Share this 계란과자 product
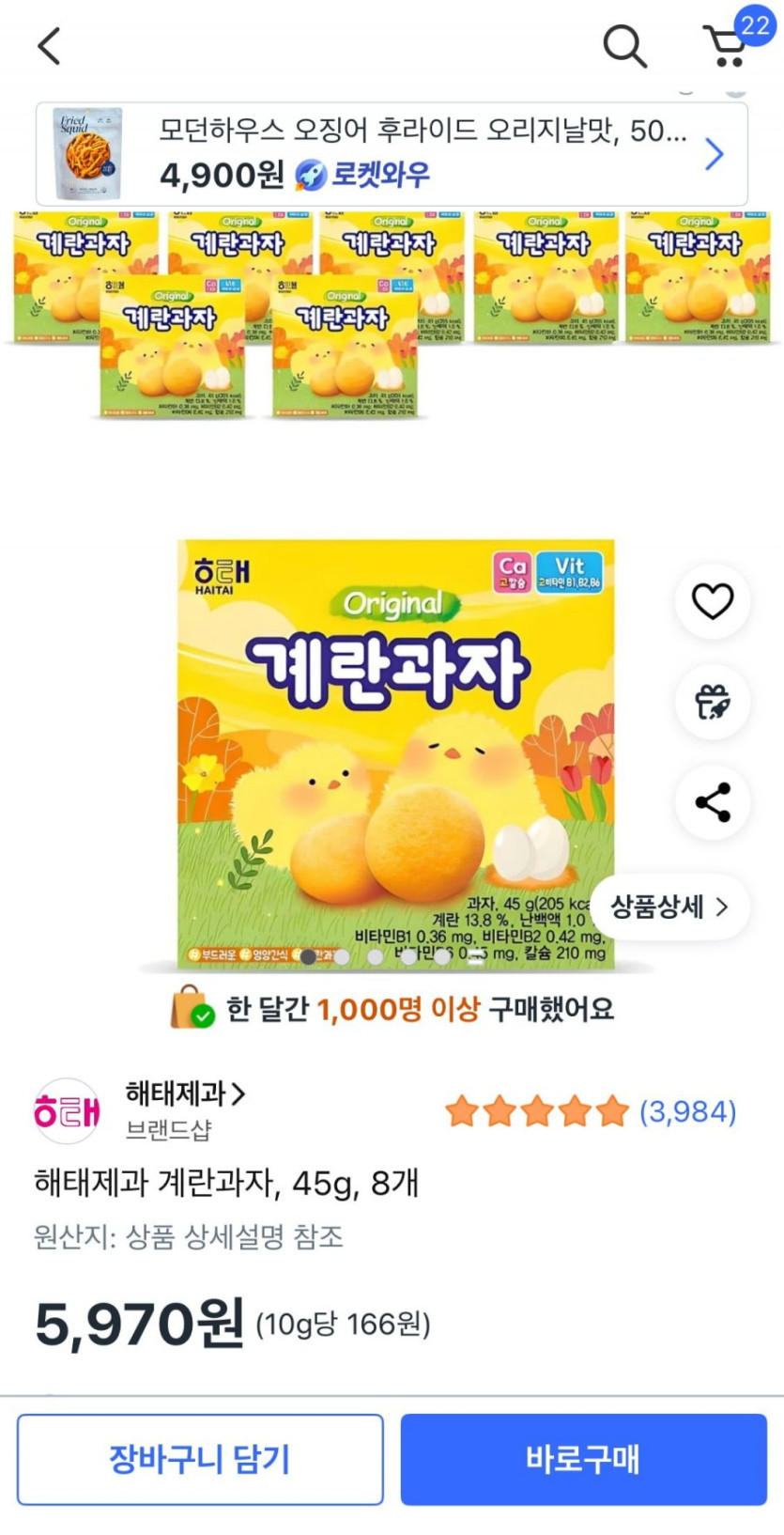The width and height of the screenshot is (784, 1535). [x=713, y=802]
